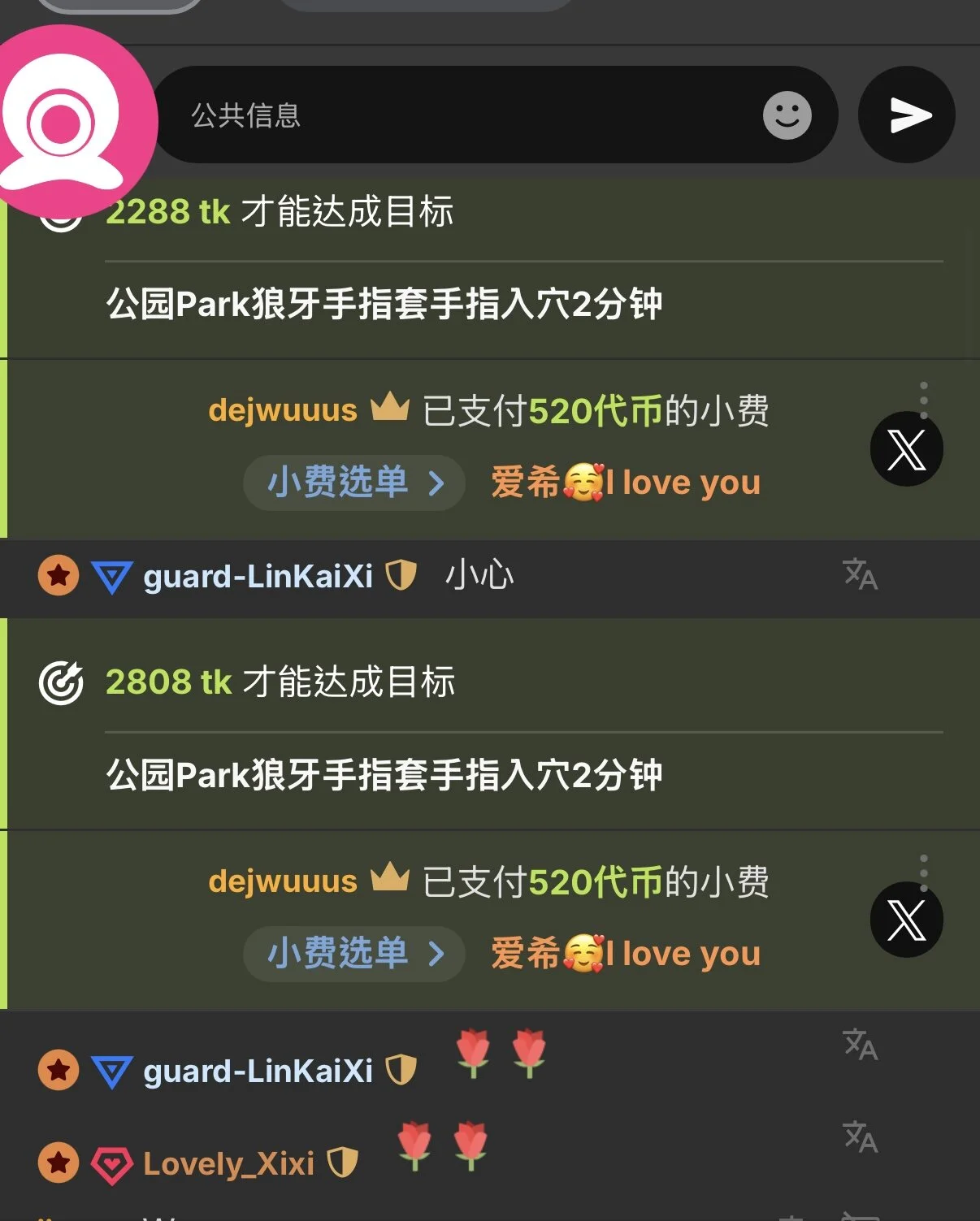Open Lovely_Xixi's user profile

[228, 1164]
